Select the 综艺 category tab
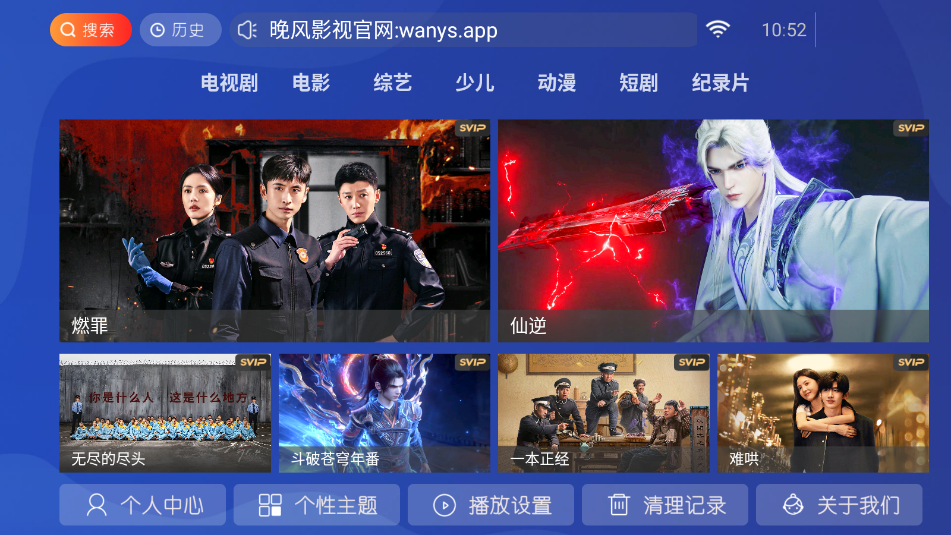 point(393,83)
